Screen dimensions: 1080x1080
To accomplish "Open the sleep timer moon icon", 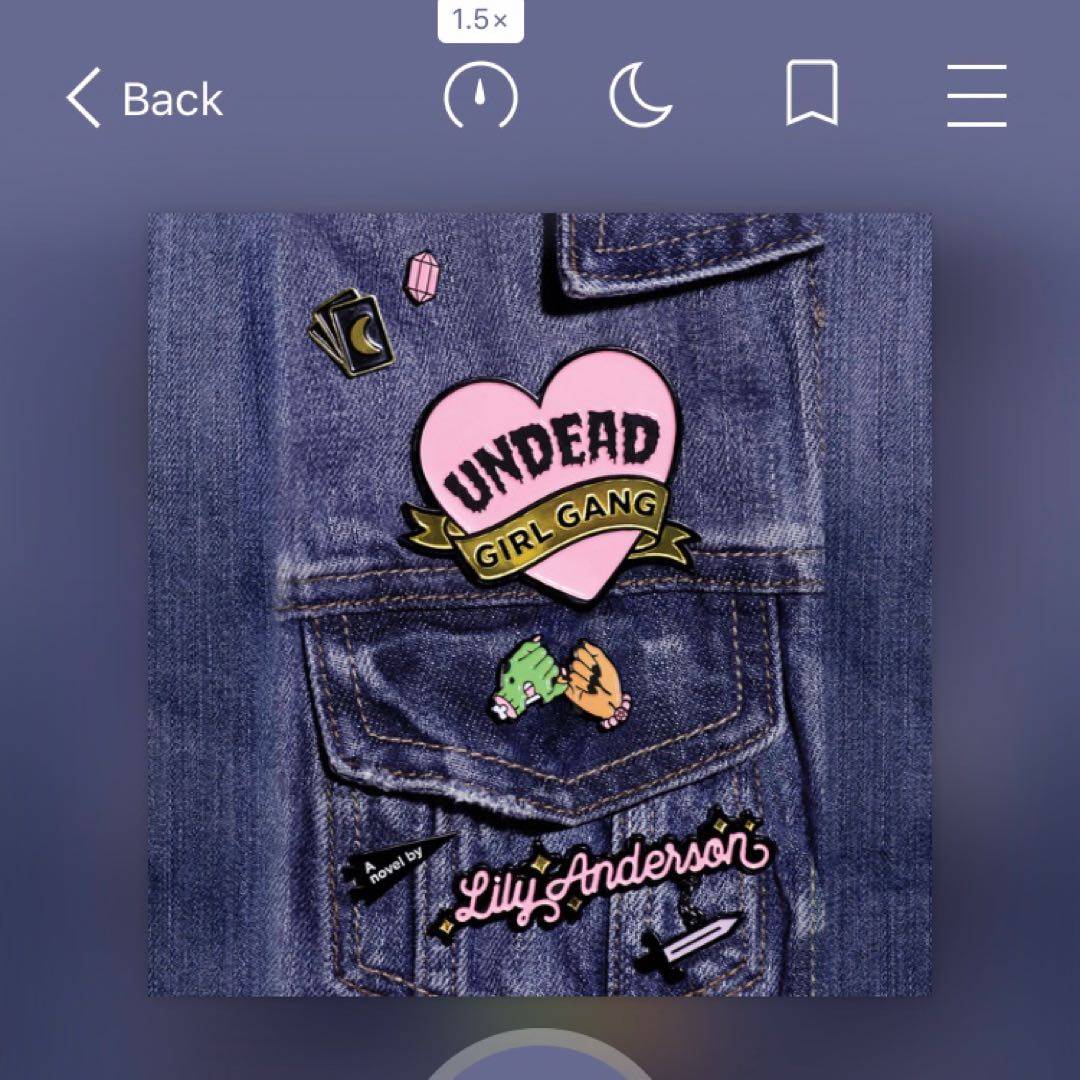I will pyautogui.click(x=641, y=97).
